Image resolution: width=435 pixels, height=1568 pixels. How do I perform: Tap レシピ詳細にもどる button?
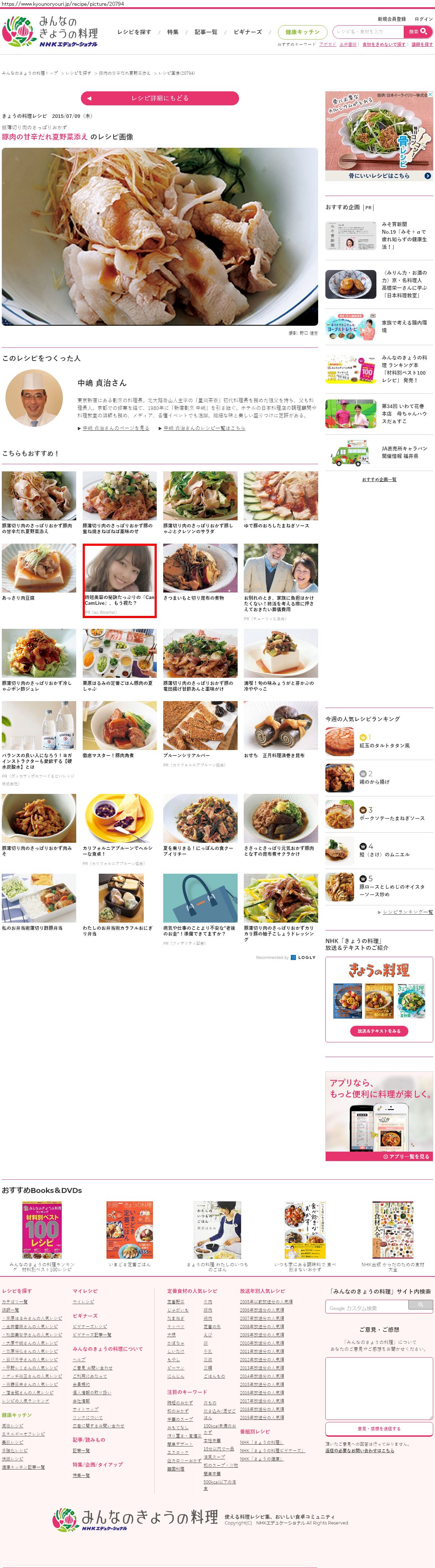pos(159,98)
